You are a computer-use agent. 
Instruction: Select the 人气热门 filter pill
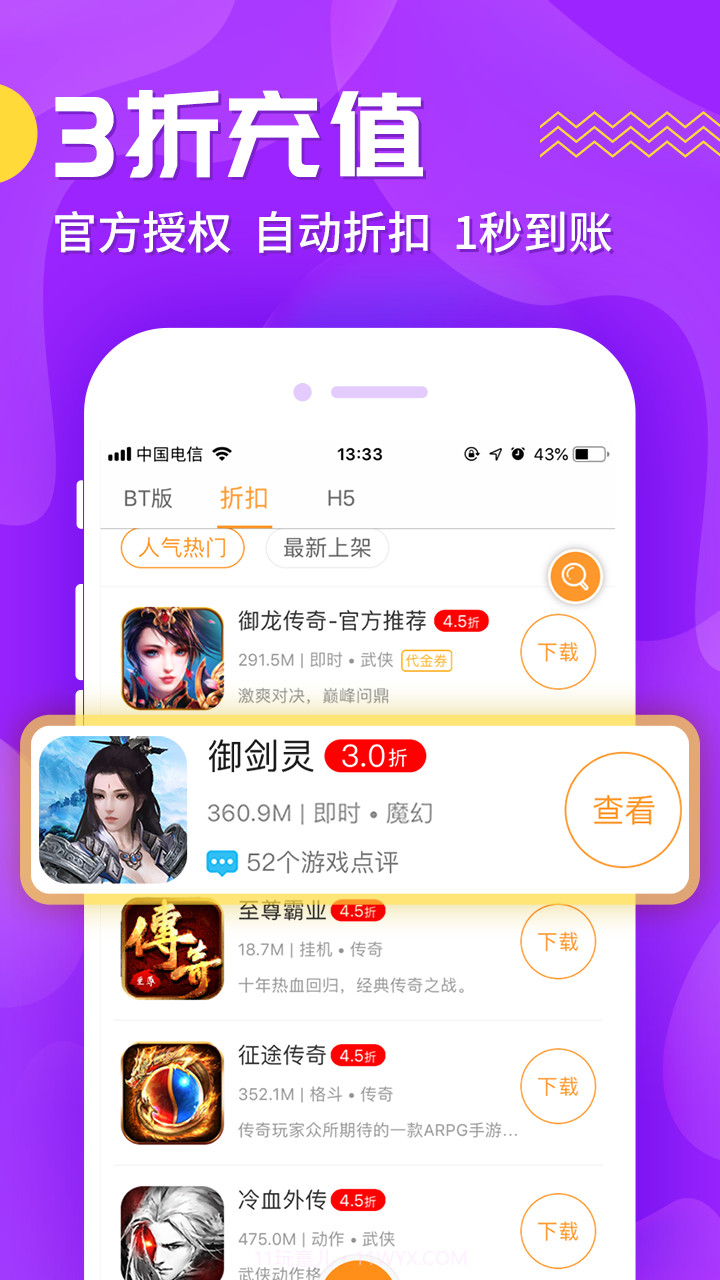coord(182,548)
